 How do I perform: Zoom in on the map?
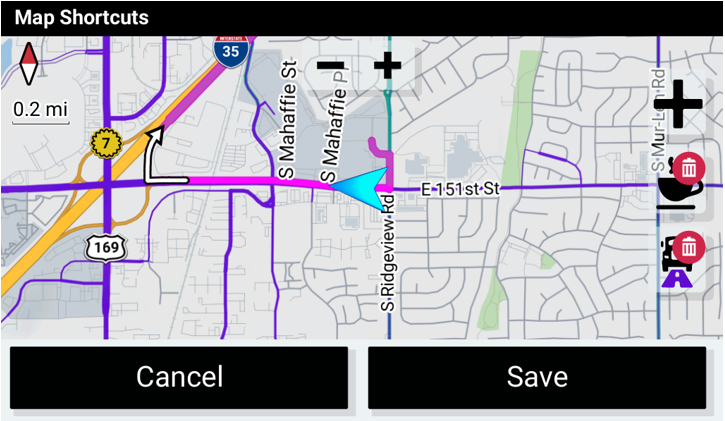[387, 66]
